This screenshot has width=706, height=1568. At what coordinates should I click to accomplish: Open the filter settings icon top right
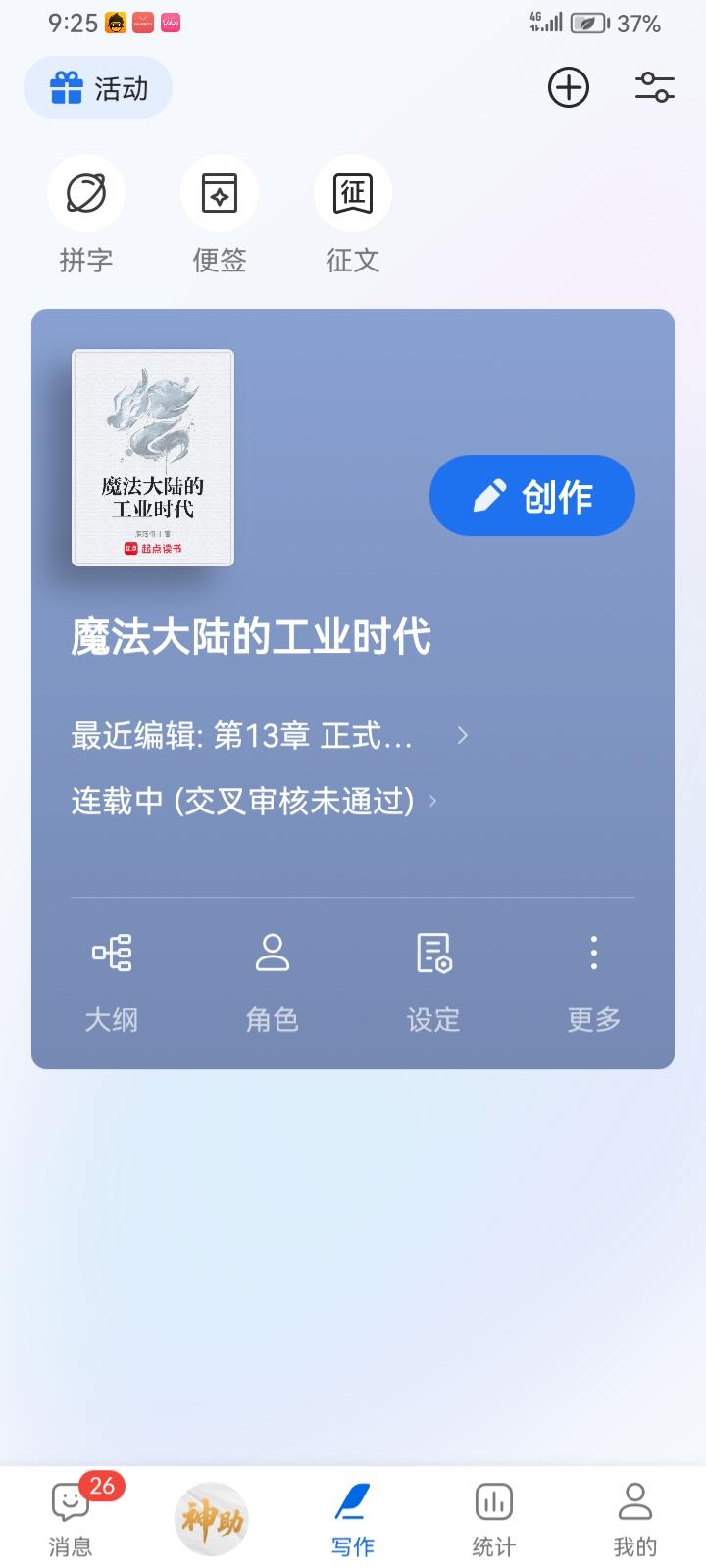[x=653, y=87]
